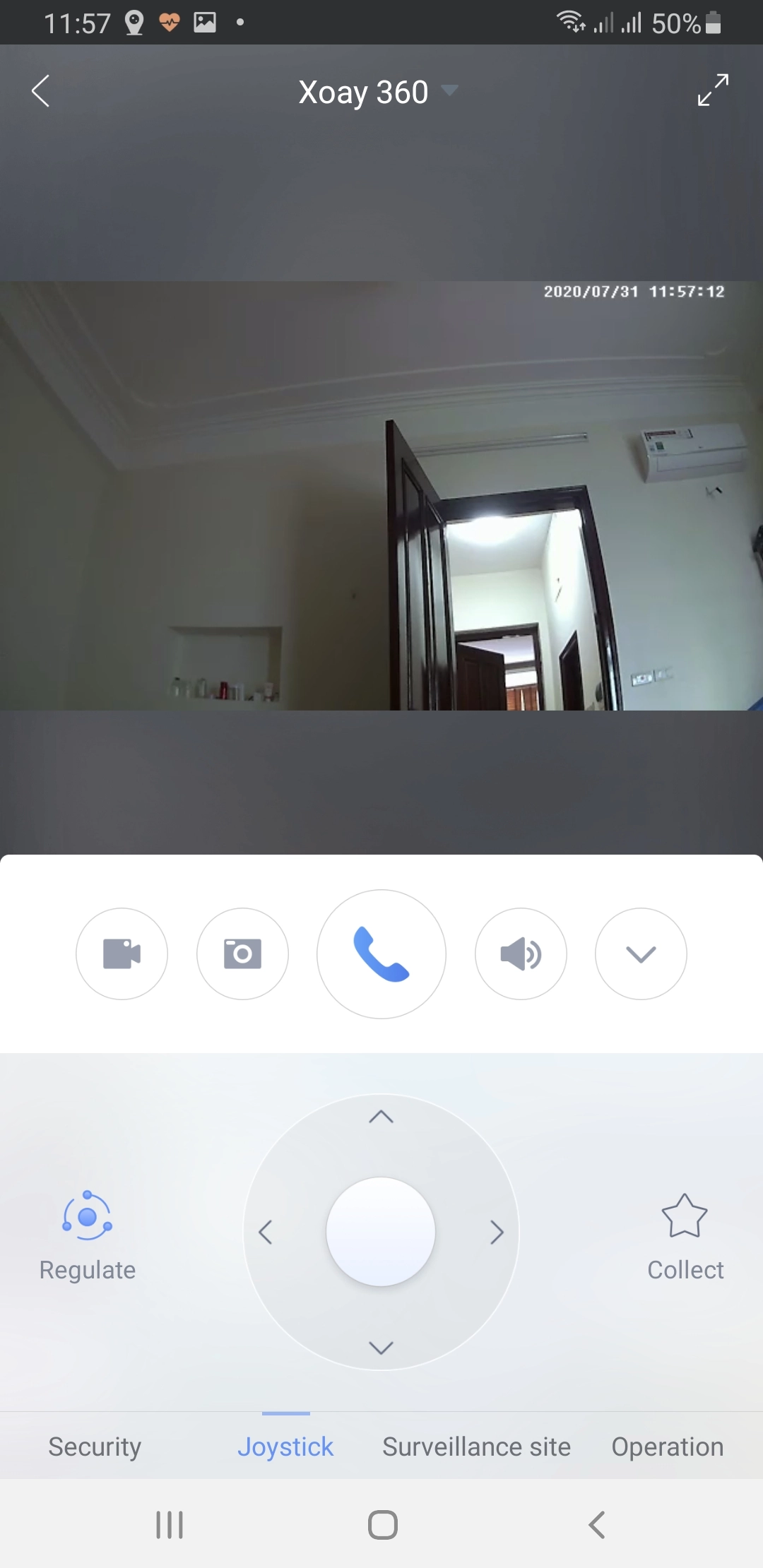The width and height of the screenshot is (763, 1568).
Task: Select the Operation tab
Action: point(667,1447)
